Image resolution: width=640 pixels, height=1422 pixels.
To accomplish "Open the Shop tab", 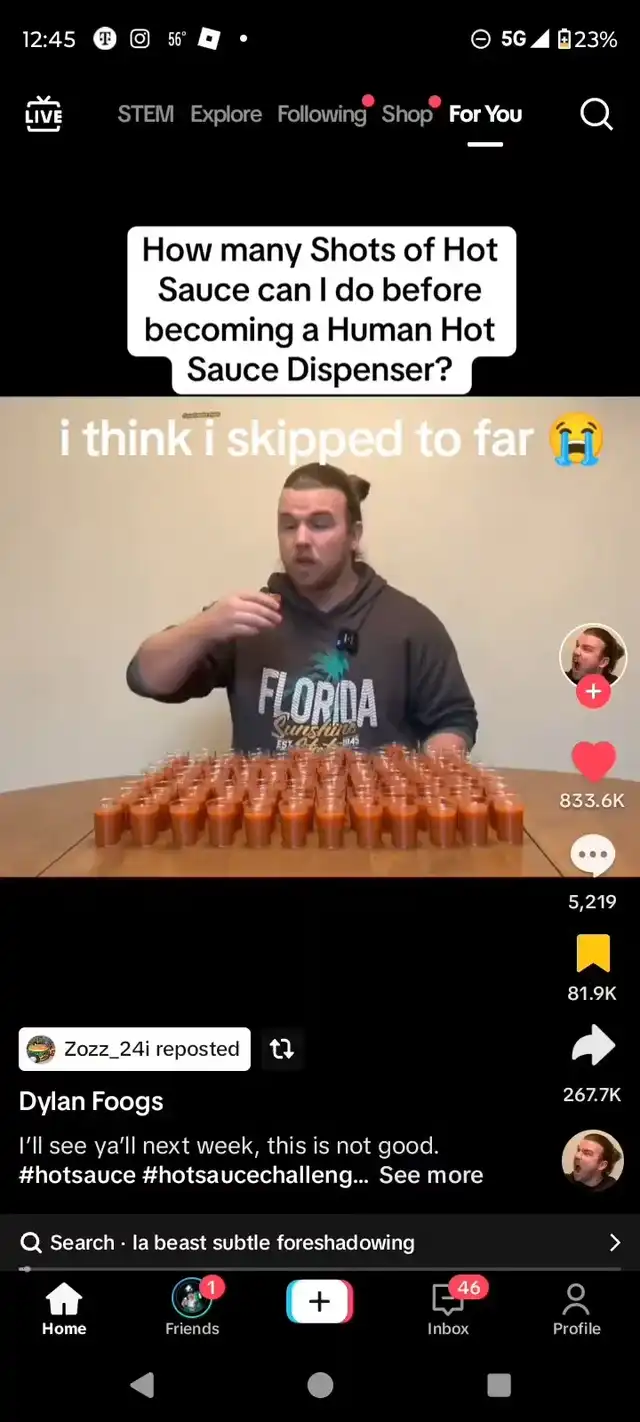I will point(406,115).
